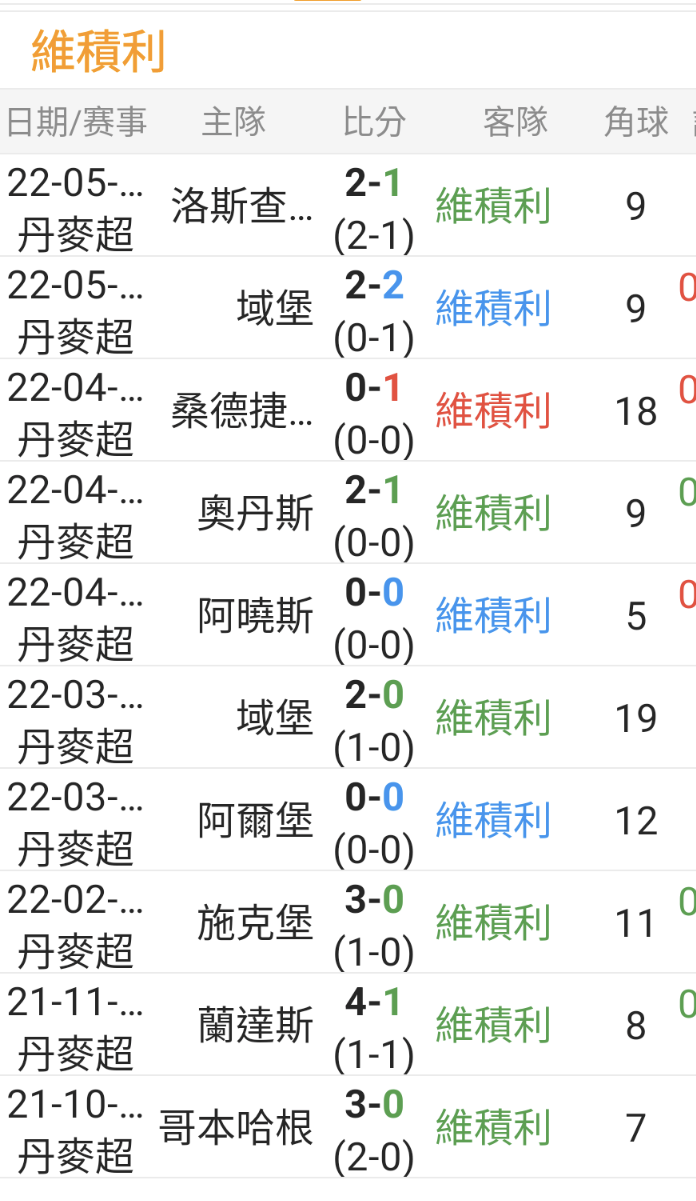
Task: View the 阿爾堡 0-0 維積利 match
Action: [348, 820]
